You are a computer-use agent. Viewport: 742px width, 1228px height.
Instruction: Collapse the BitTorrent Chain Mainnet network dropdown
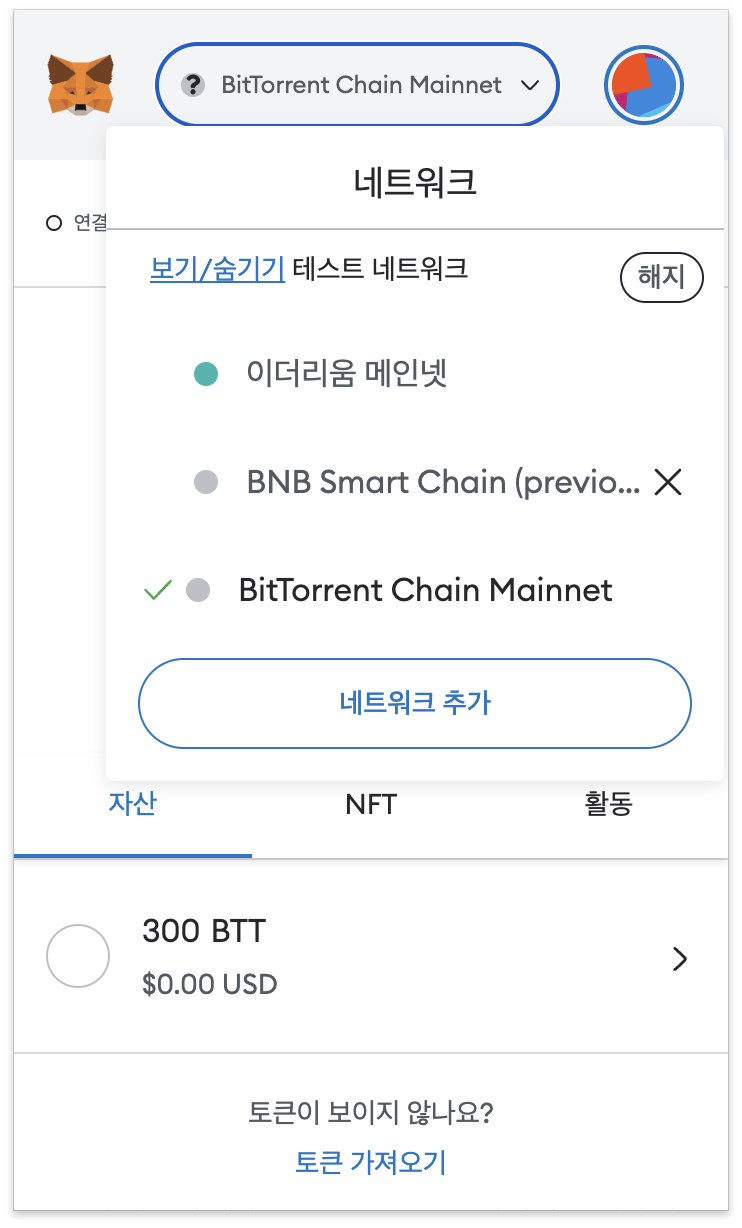(x=358, y=85)
